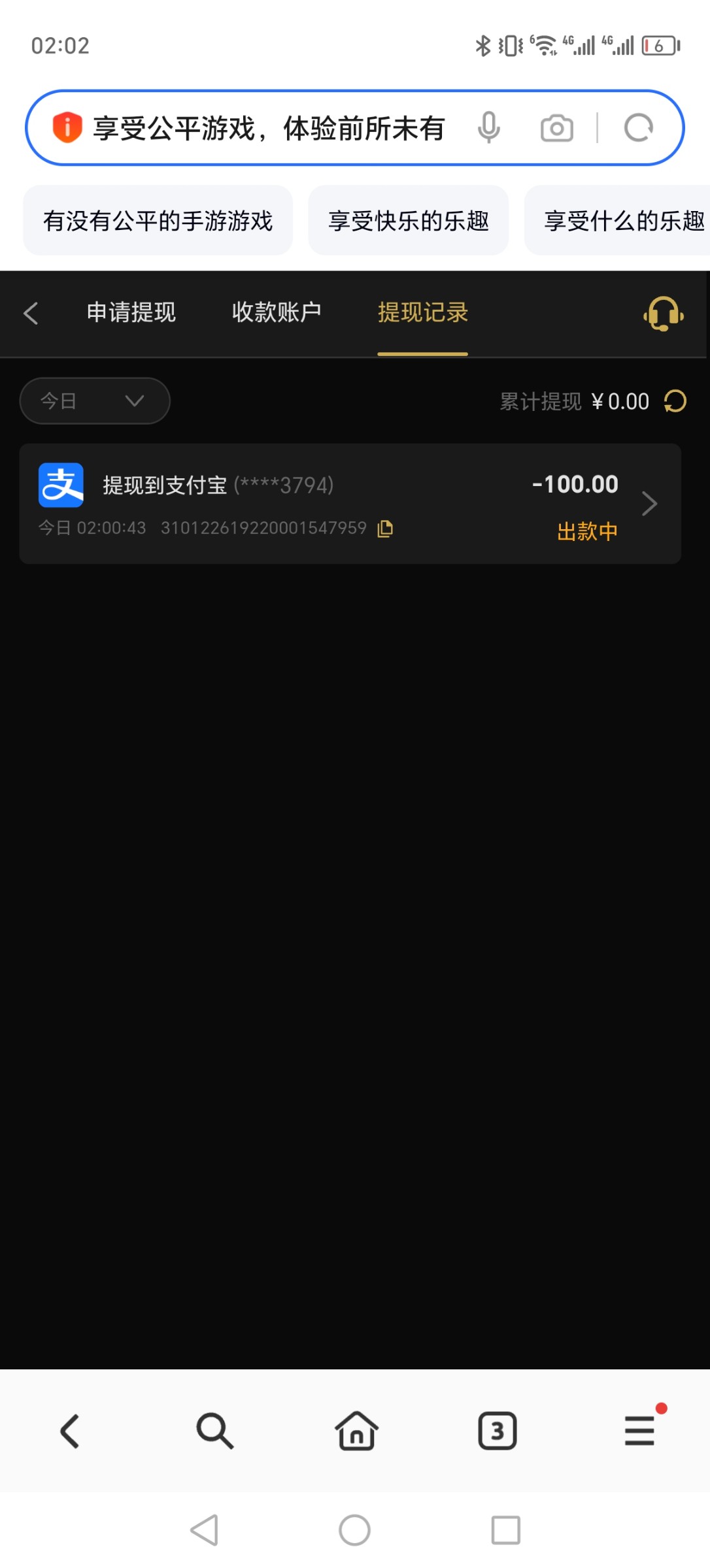The image size is (710, 1568).
Task: Open search from the browser toolbar
Action: [x=214, y=1431]
